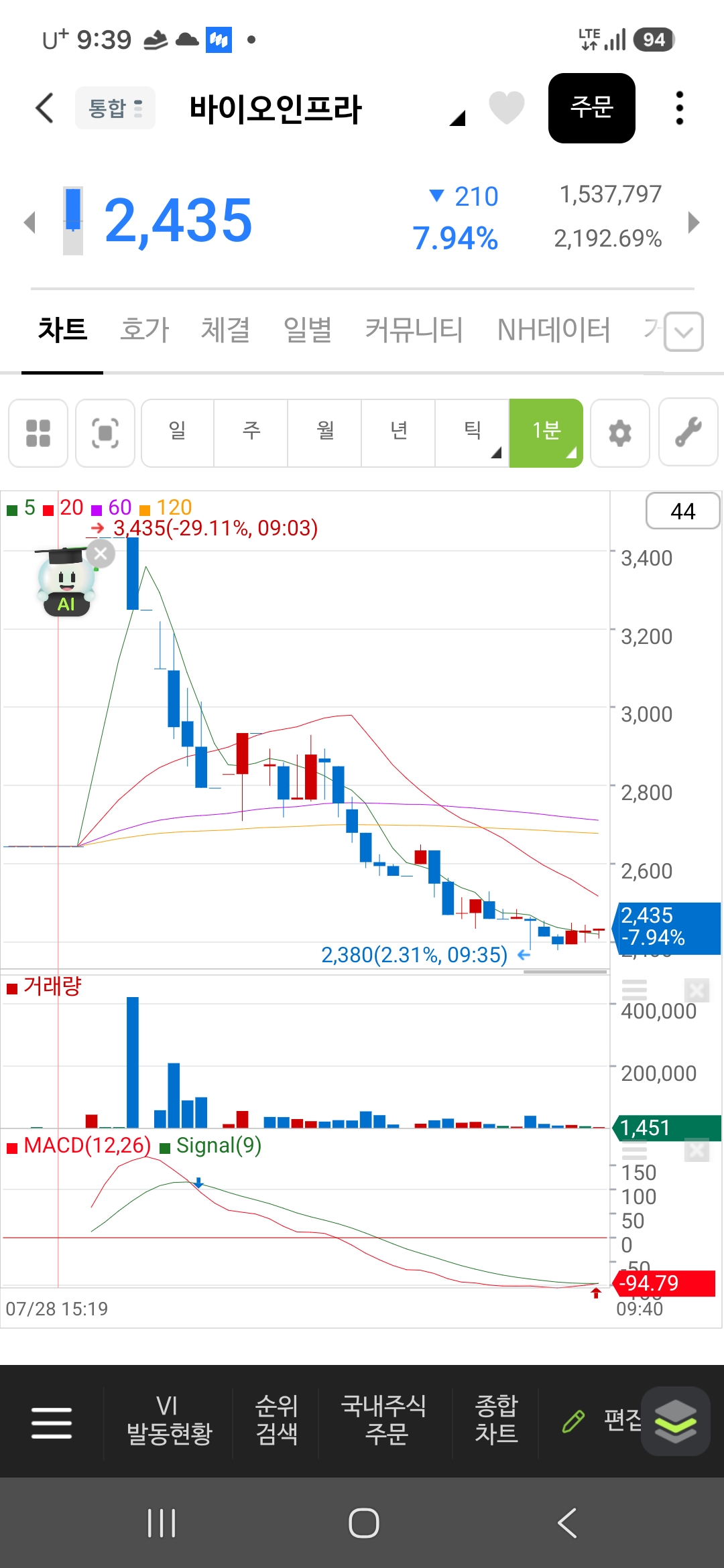Open the 통합 market selector
The width and height of the screenshot is (724, 1568).
115,108
